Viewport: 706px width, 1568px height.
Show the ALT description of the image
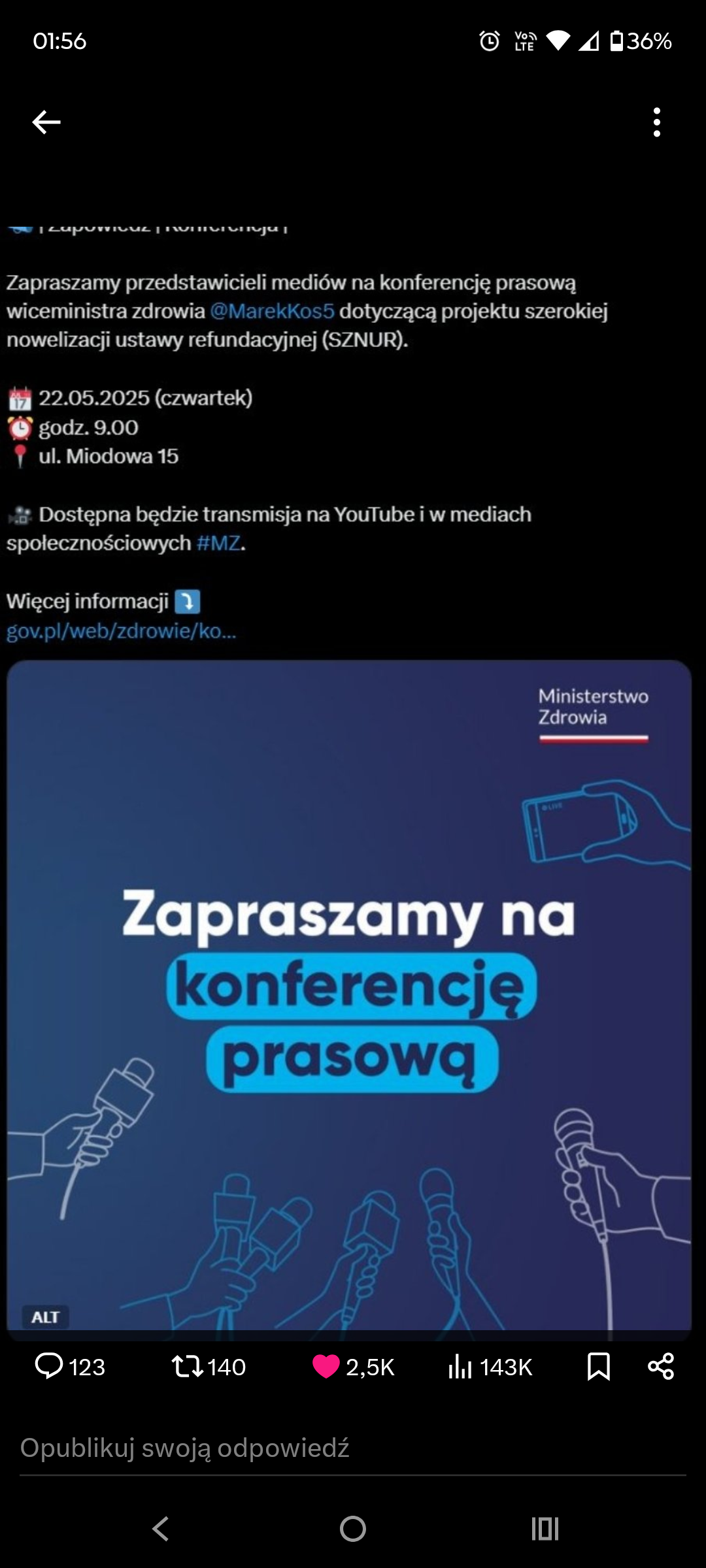pyautogui.click(x=45, y=1317)
